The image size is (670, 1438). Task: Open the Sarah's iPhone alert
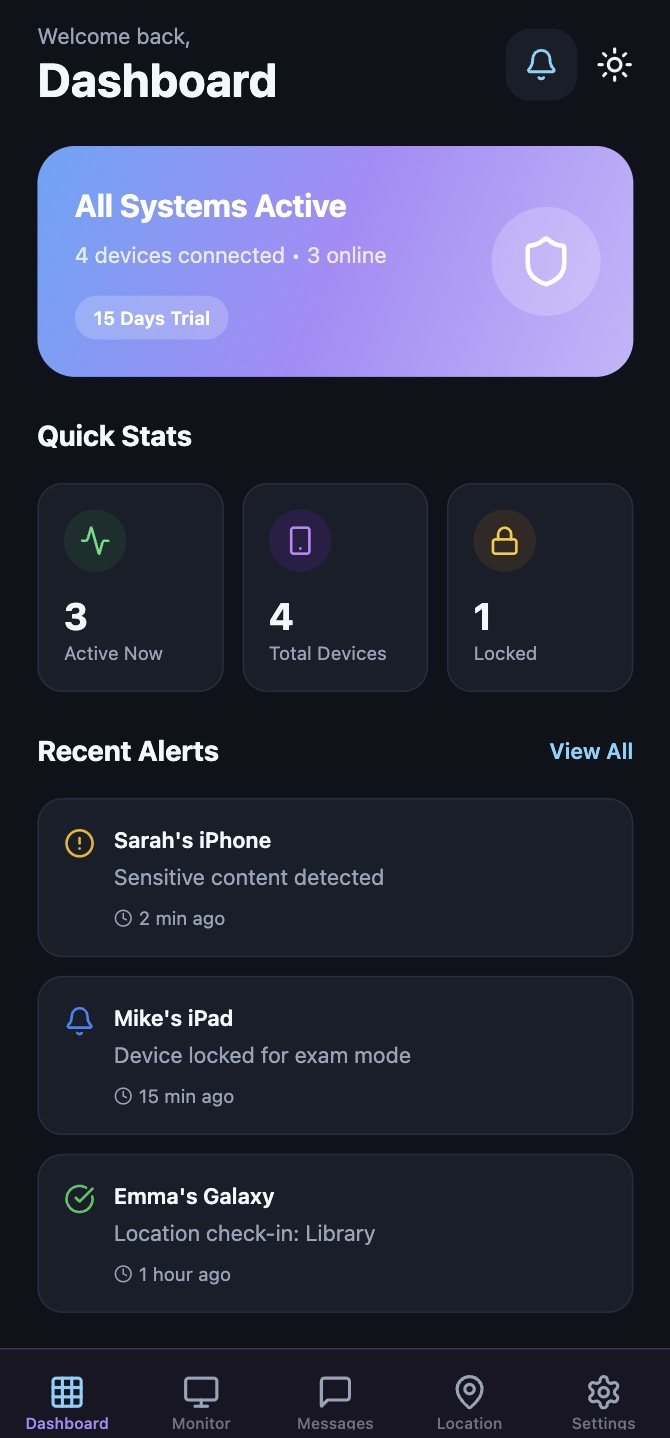click(x=335, y=877)
